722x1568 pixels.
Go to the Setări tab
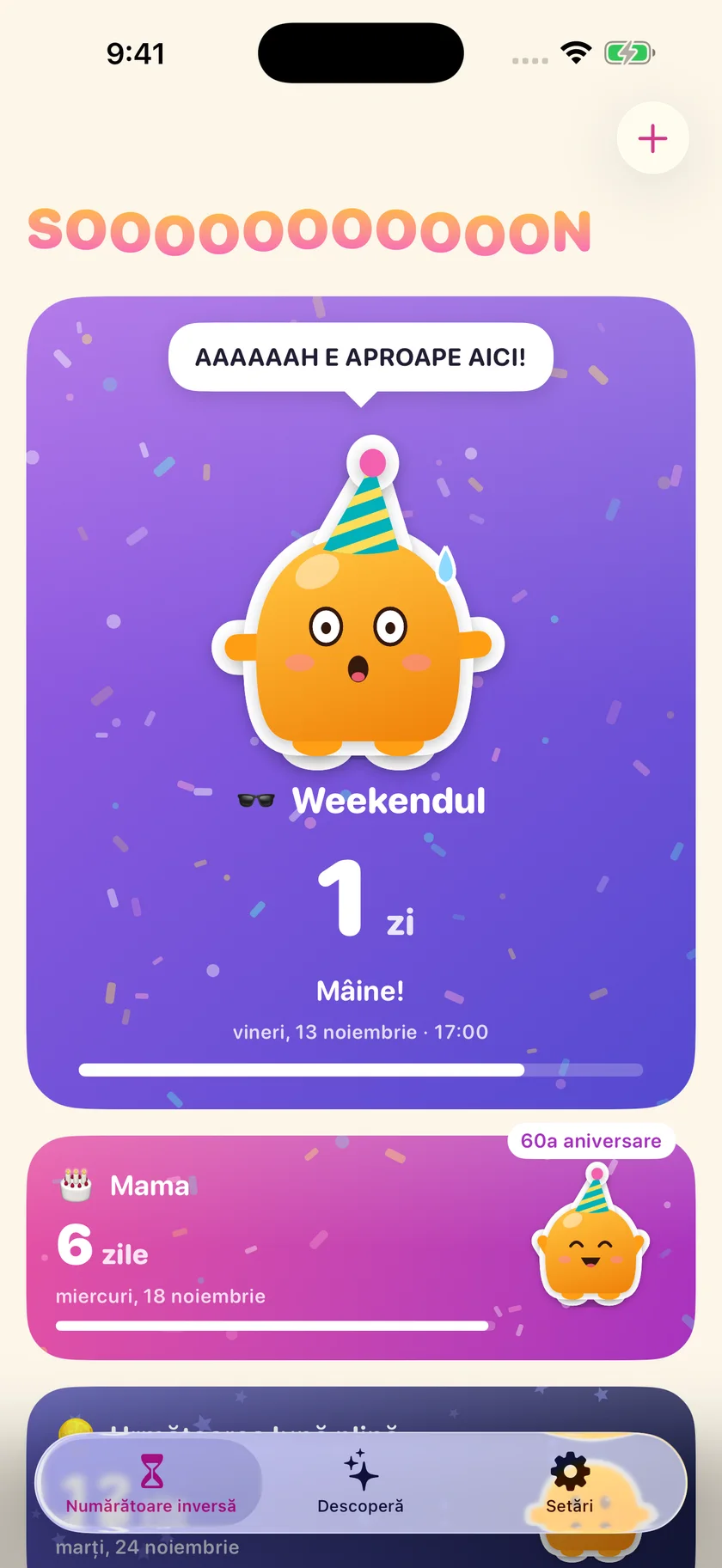pyautogui.click(x=570, y=1483)
